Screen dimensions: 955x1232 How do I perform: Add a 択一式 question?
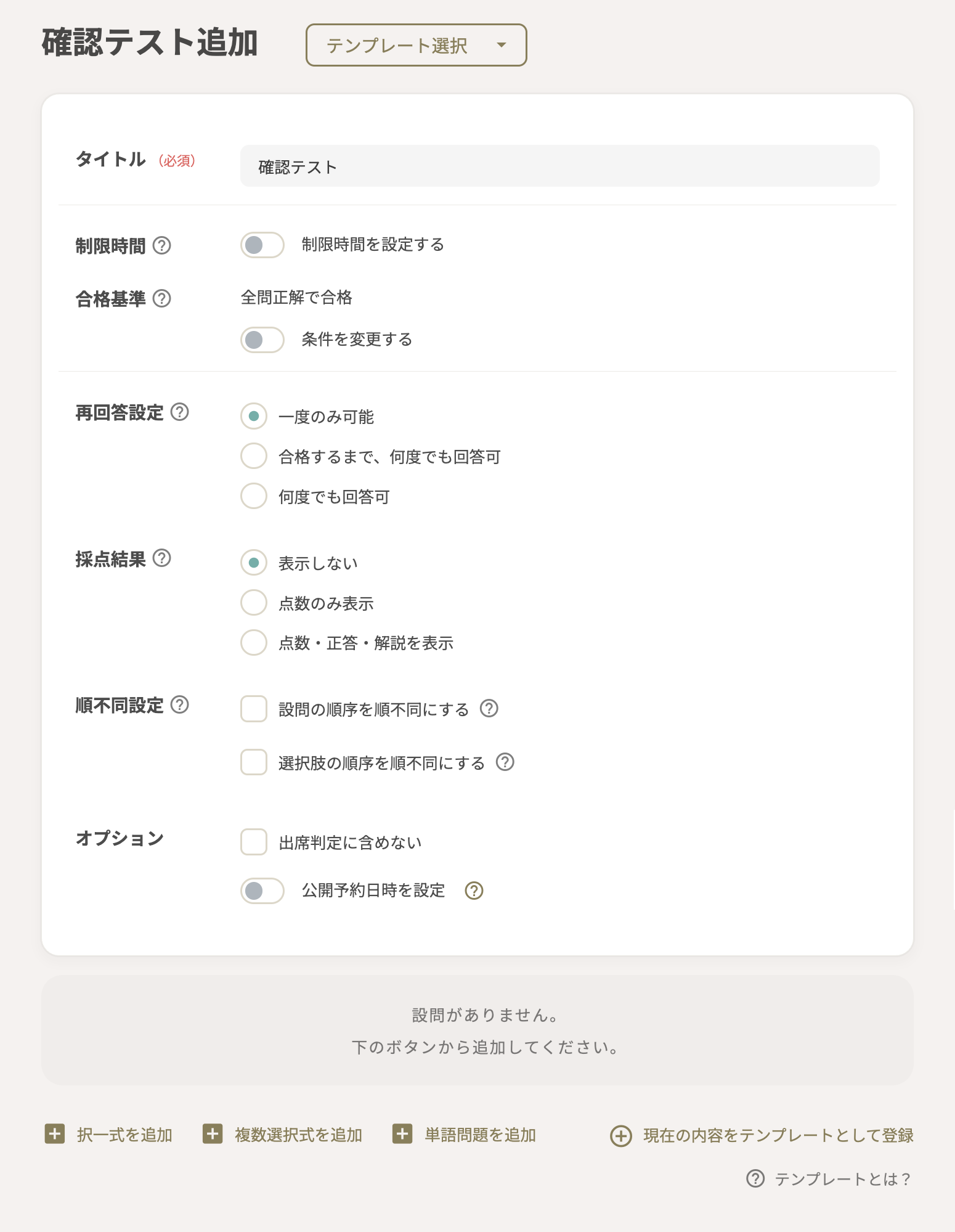pyautogui.click(x=109, y=1135)
